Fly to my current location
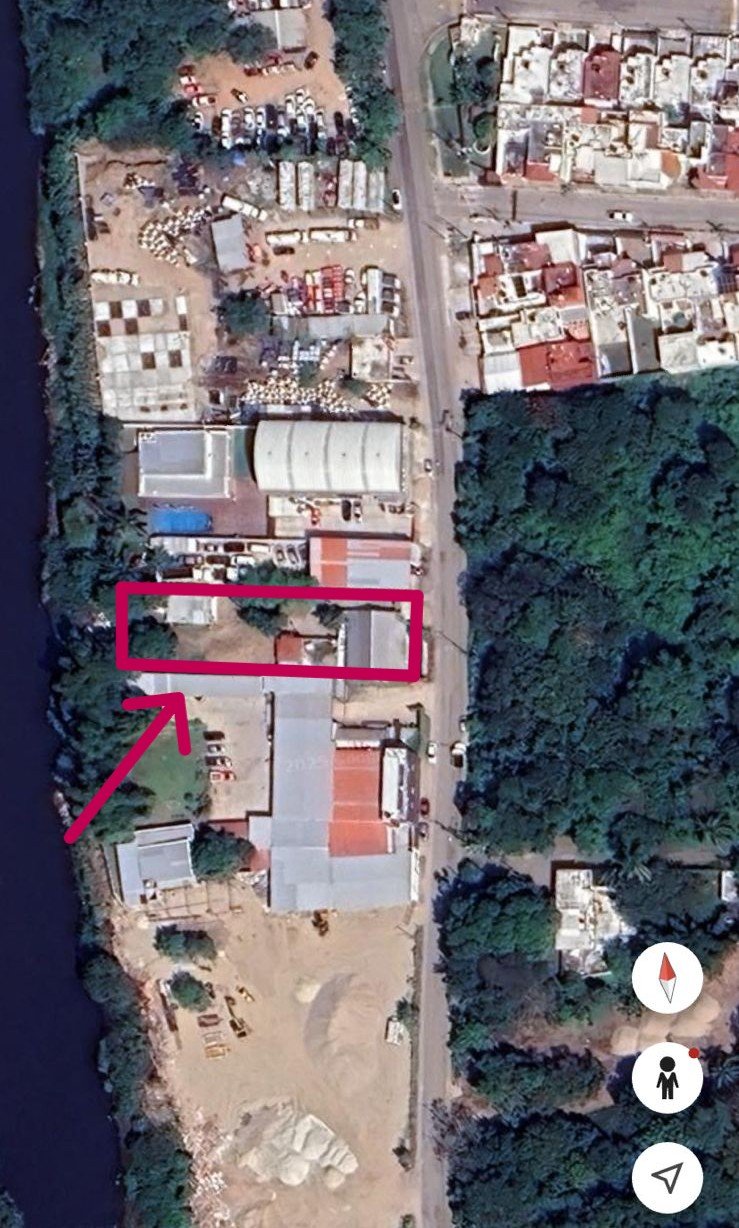739x1228 pixels. pos(667,1178)
